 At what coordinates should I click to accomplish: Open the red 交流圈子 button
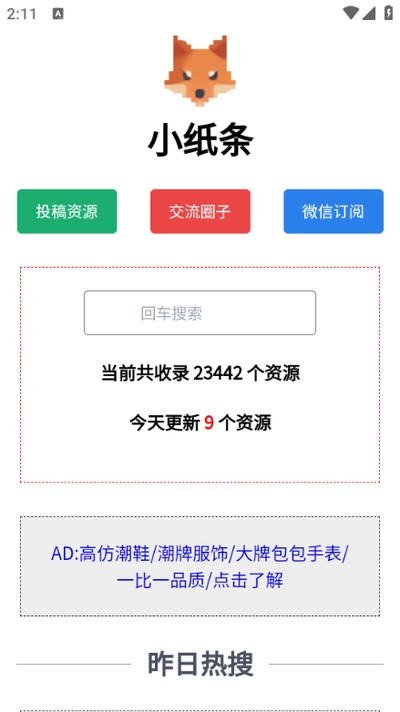200,211
